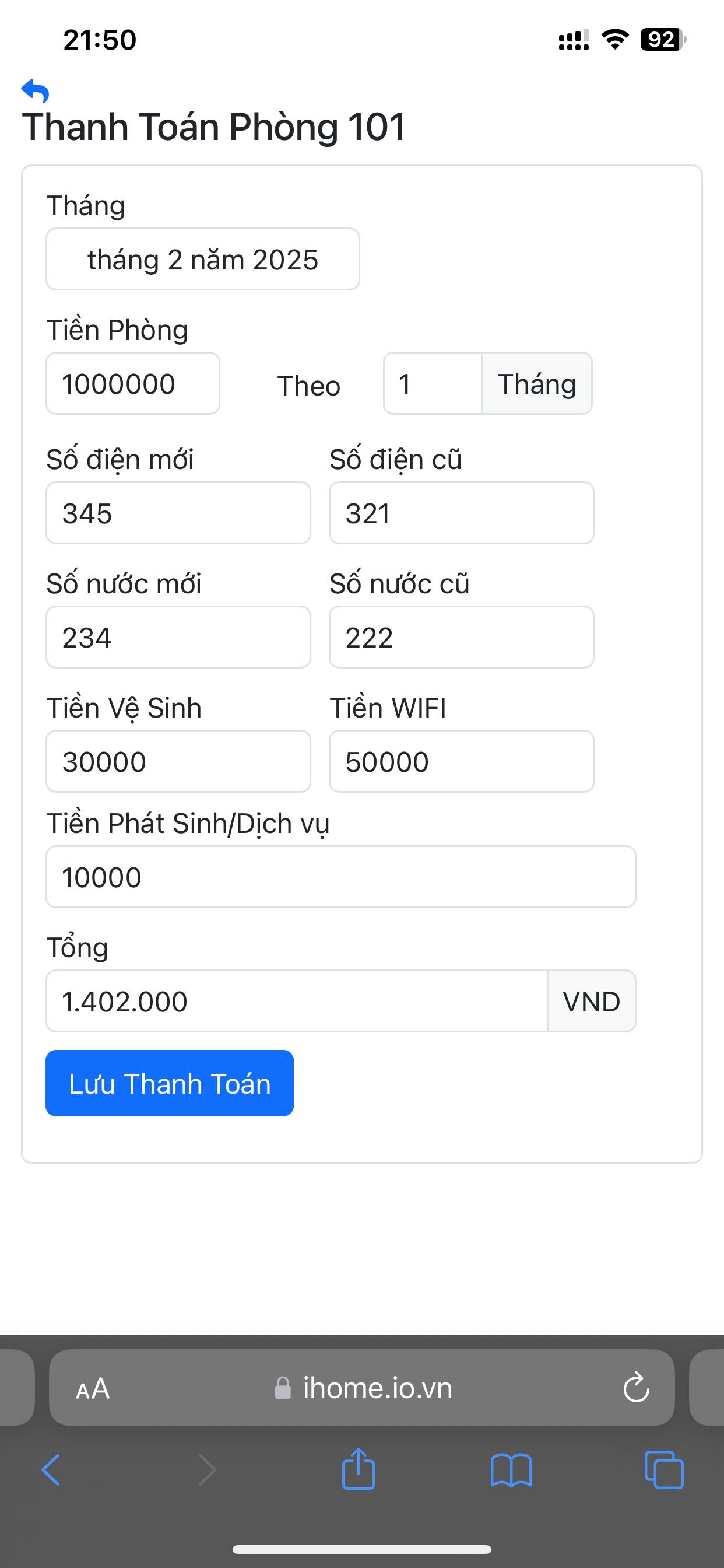The image size is (724, 1568).
Task: Edit the Tiền WIFI field
Action: 461,761
